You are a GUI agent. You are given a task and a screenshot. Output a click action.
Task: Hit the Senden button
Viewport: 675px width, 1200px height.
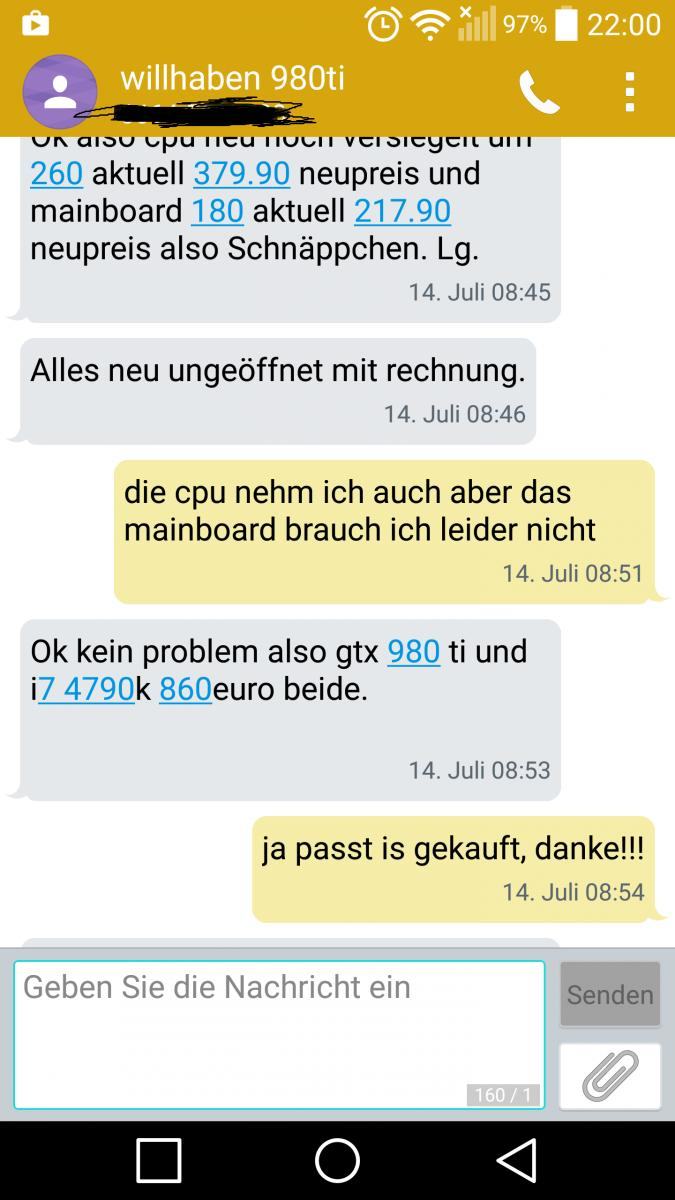[x=610, y=994]
